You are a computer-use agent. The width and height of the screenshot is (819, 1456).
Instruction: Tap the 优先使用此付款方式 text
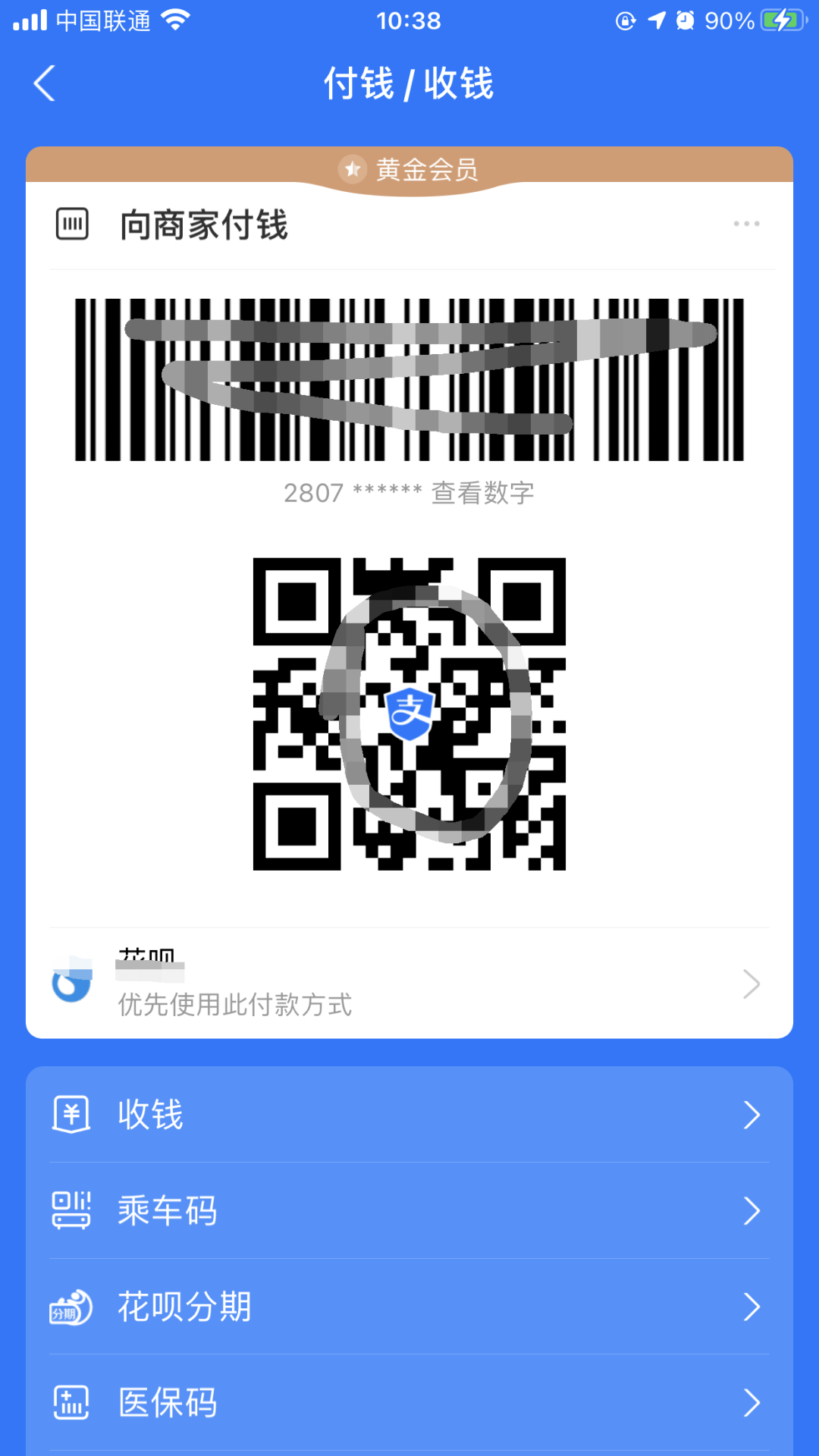[x=234, y=1006]
